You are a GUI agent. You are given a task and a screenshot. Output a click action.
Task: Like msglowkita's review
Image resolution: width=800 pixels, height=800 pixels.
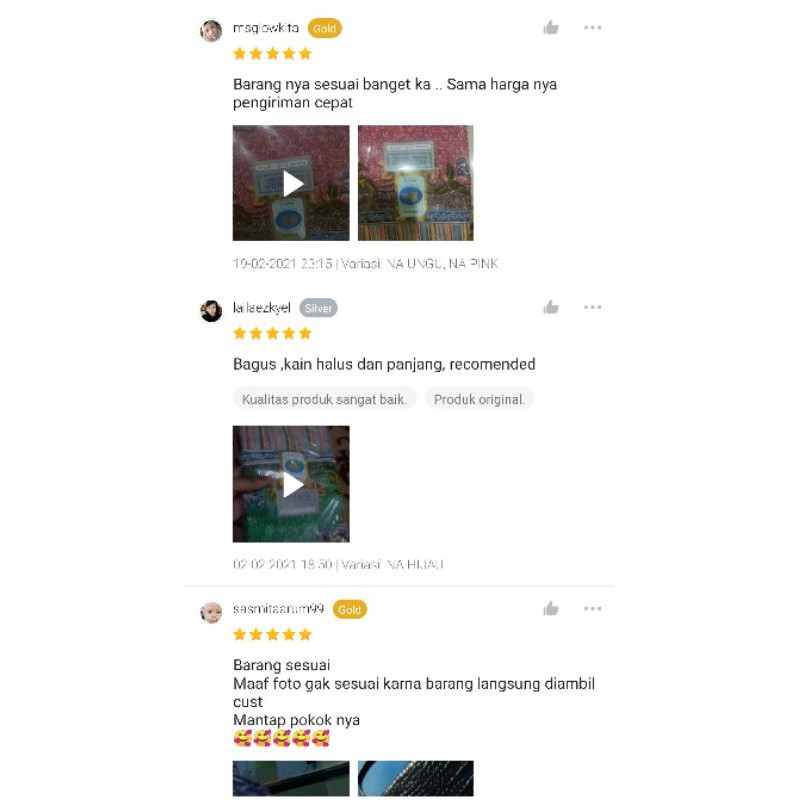point(551,28)
